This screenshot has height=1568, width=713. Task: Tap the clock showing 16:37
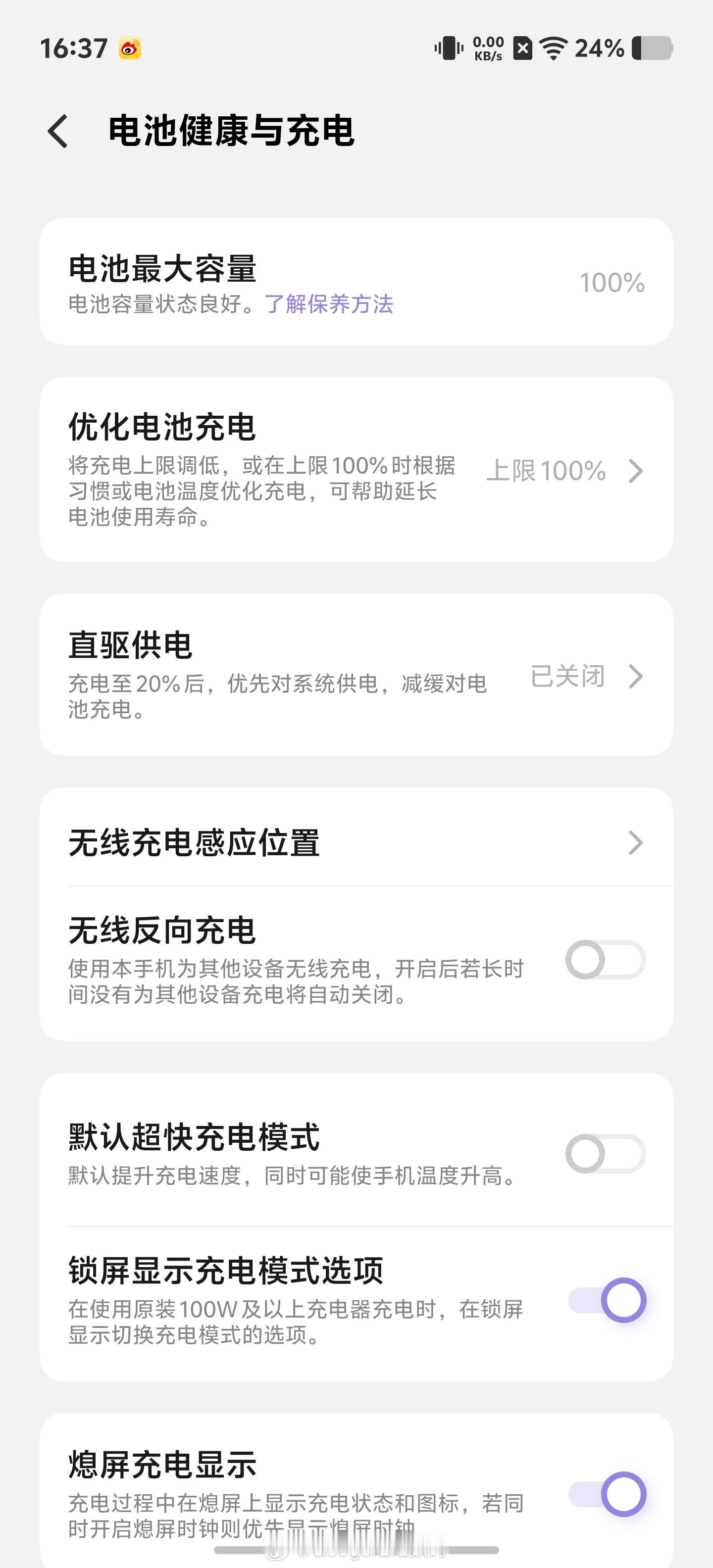pyautogui.click(x=74, y=48)
